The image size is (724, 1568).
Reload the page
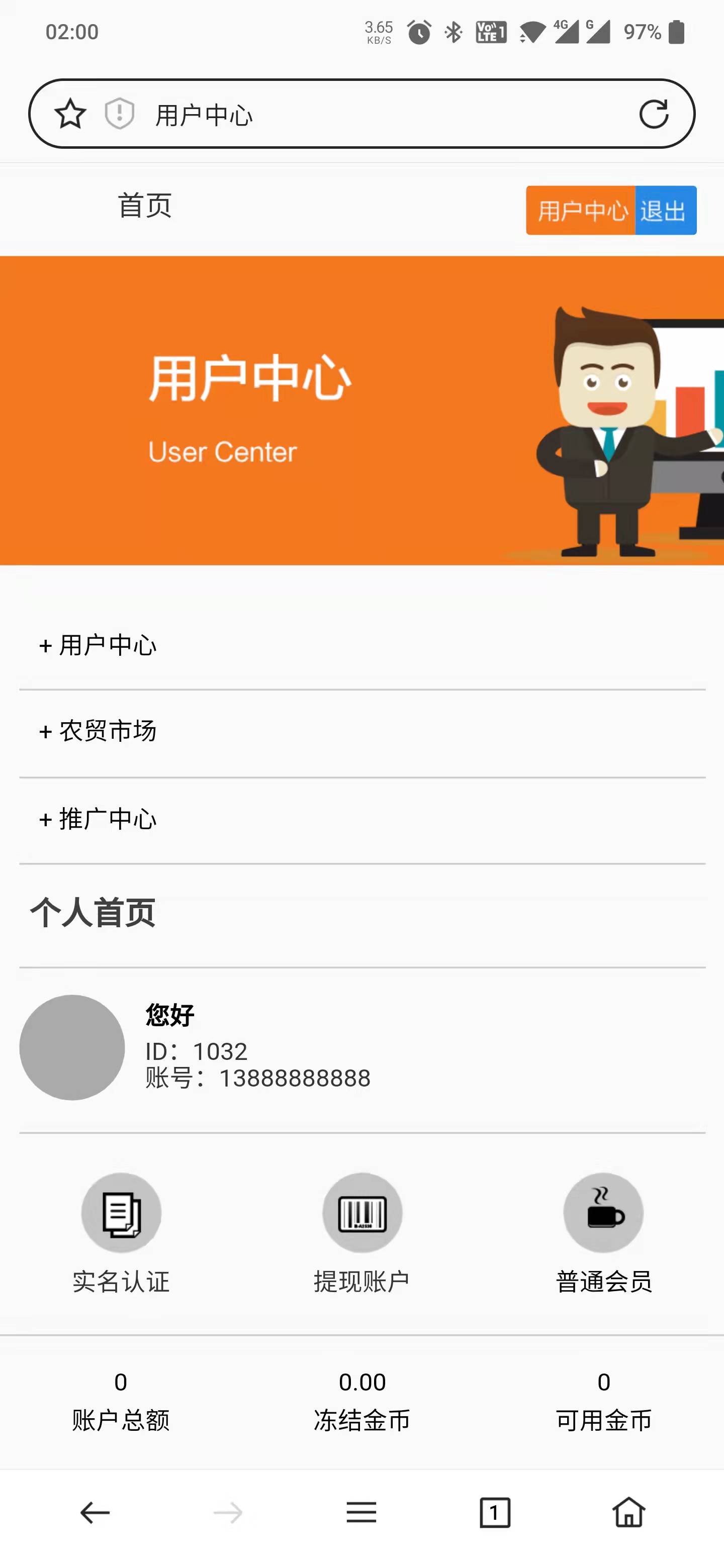(x=654, y=114)
